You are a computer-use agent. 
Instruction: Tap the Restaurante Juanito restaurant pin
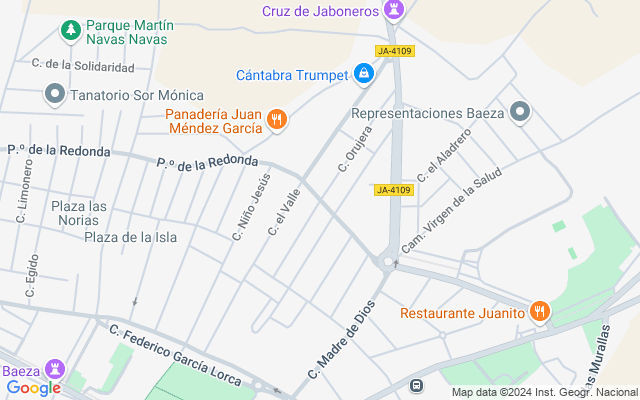click(540, 312)
